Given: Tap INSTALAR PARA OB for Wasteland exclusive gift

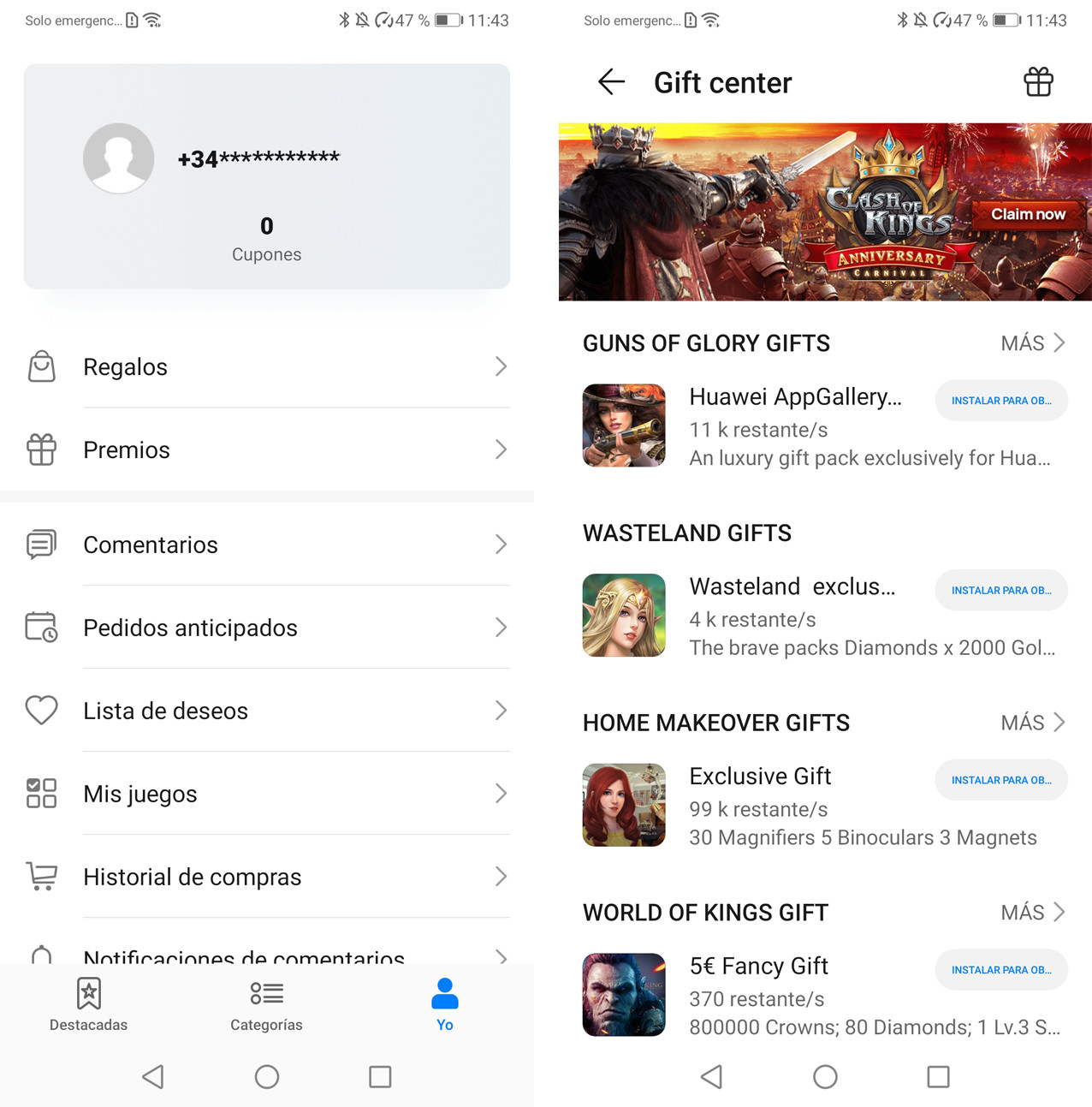Looking at the screenshot, I should click(x=1000, y=590).
